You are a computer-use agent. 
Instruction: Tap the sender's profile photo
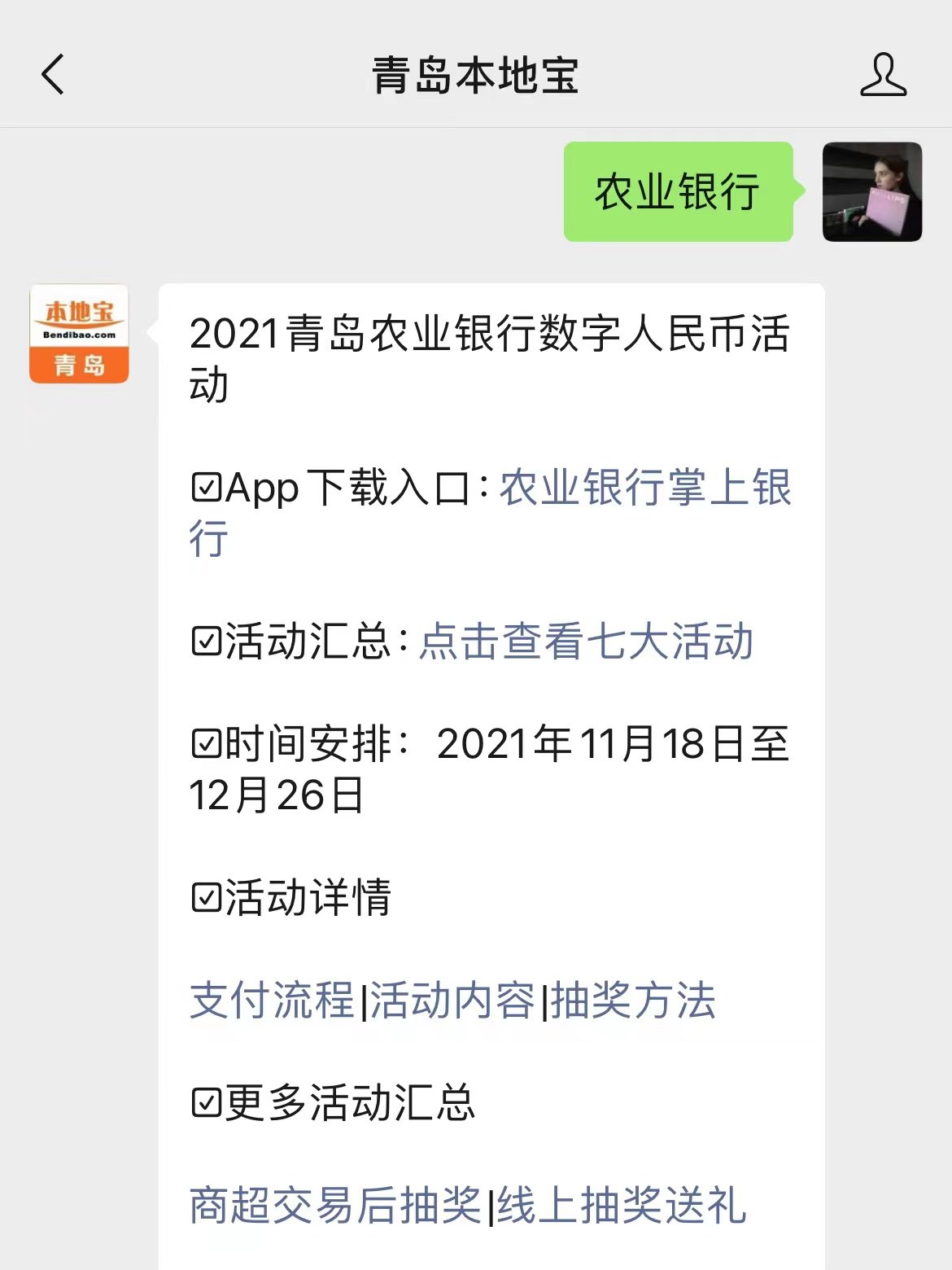(x=871, y=192)
